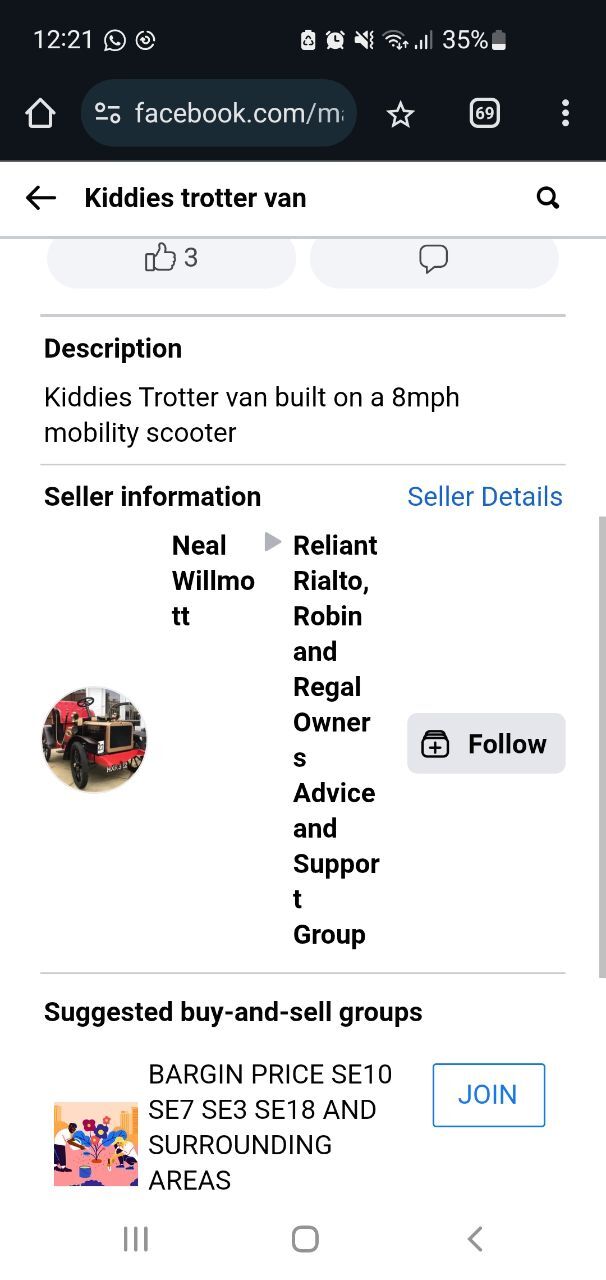Tap the facebook.com address bar

[x=218, y=113]
